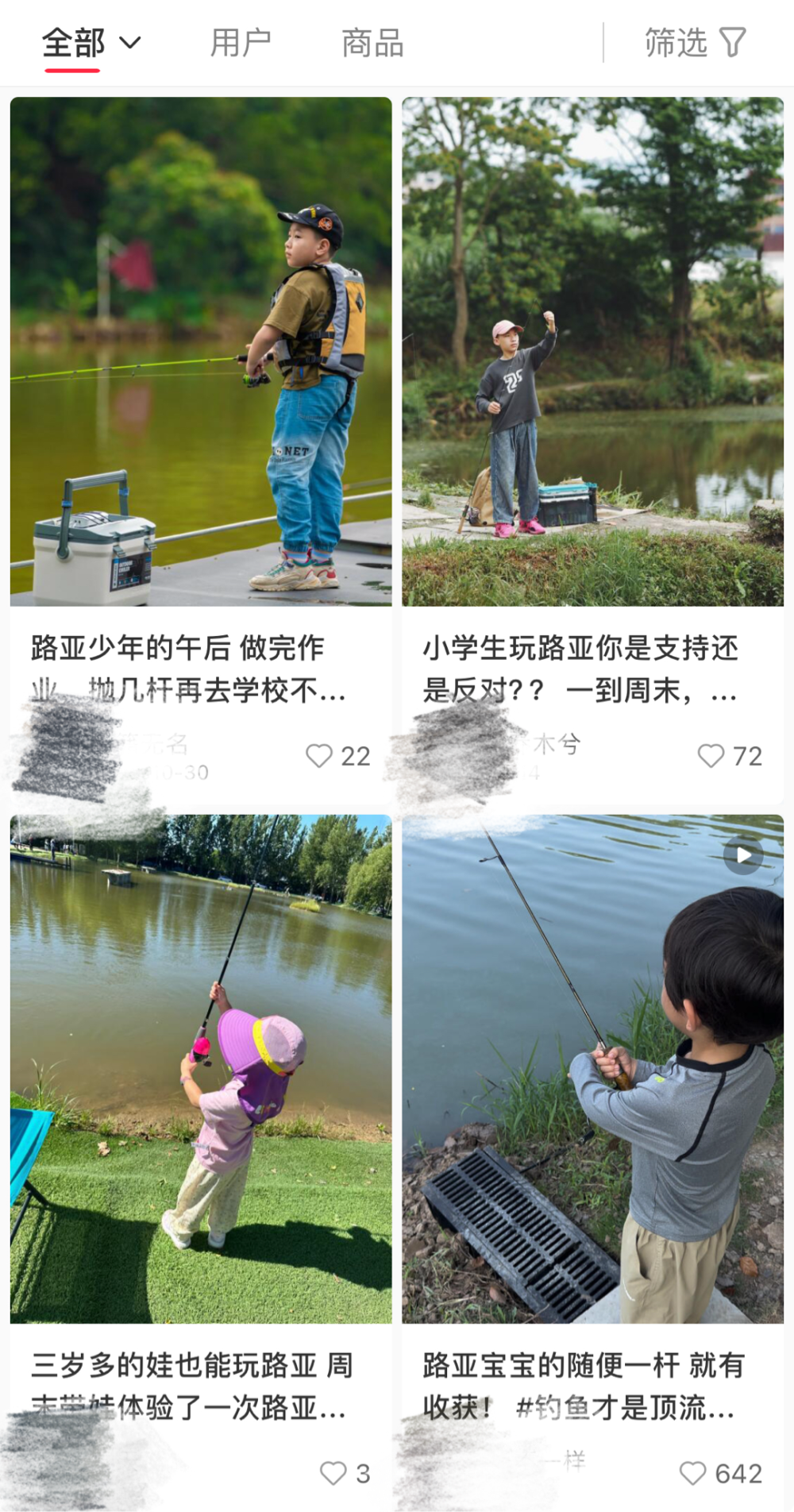
Task: Expand the 全部 dropdown tab
Action: pyautogui.click(x=91, y=43)
